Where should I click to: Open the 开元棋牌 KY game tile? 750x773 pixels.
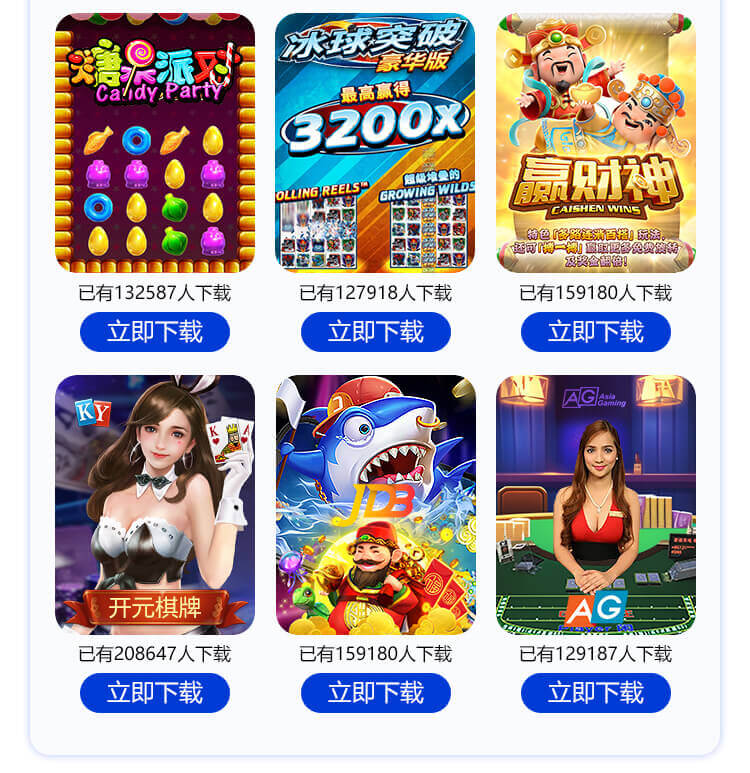pos(155,504)
